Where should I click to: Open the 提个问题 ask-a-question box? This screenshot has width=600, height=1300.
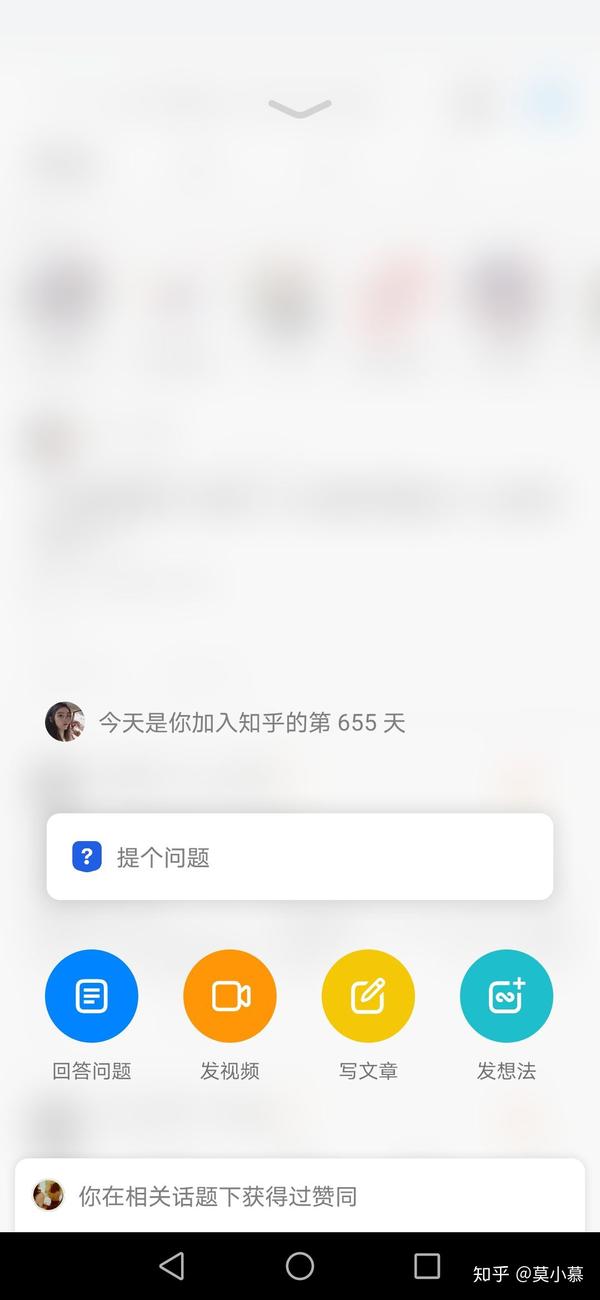point(300,856)
